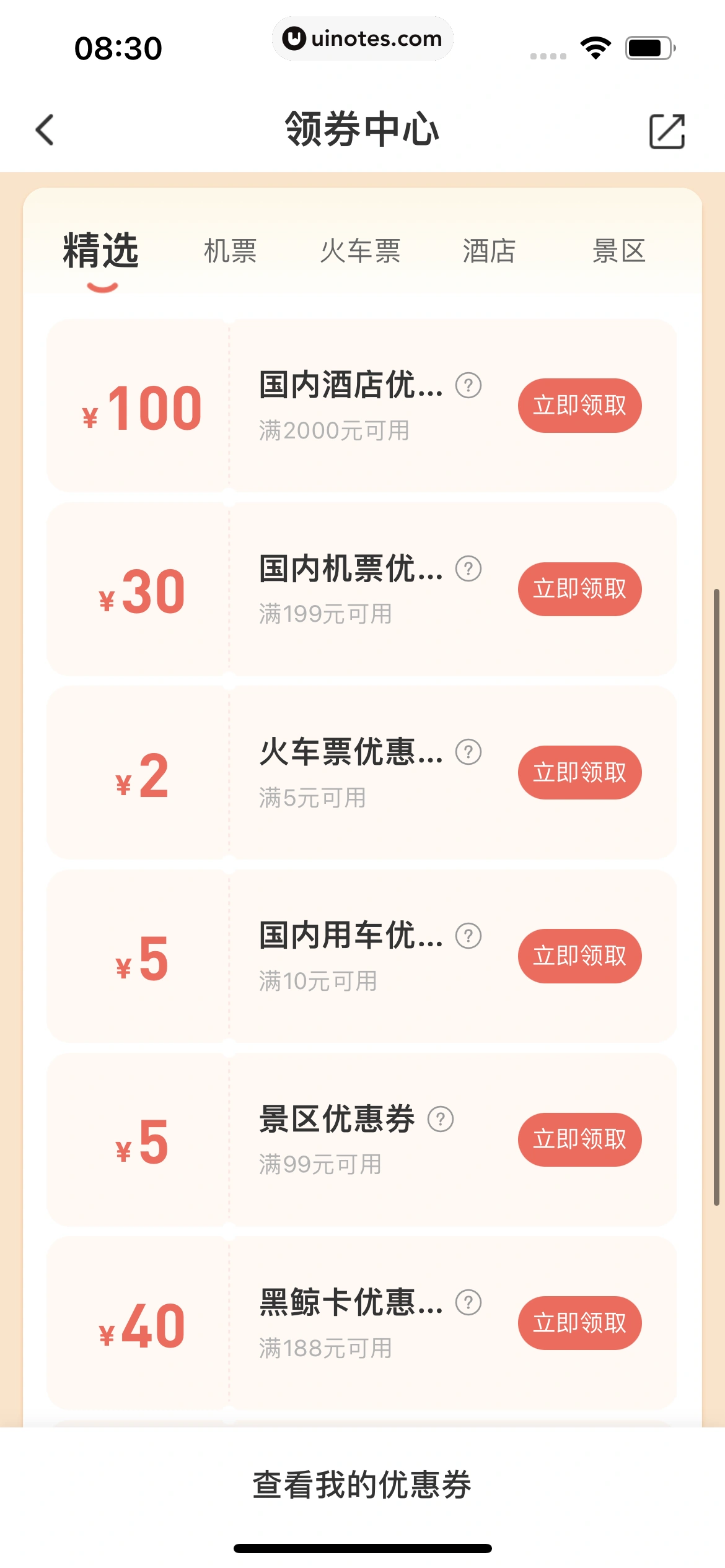This screenshot has width=725, height=1568.
Task: Show help for 国内机票 coupon
Action: 468,568
